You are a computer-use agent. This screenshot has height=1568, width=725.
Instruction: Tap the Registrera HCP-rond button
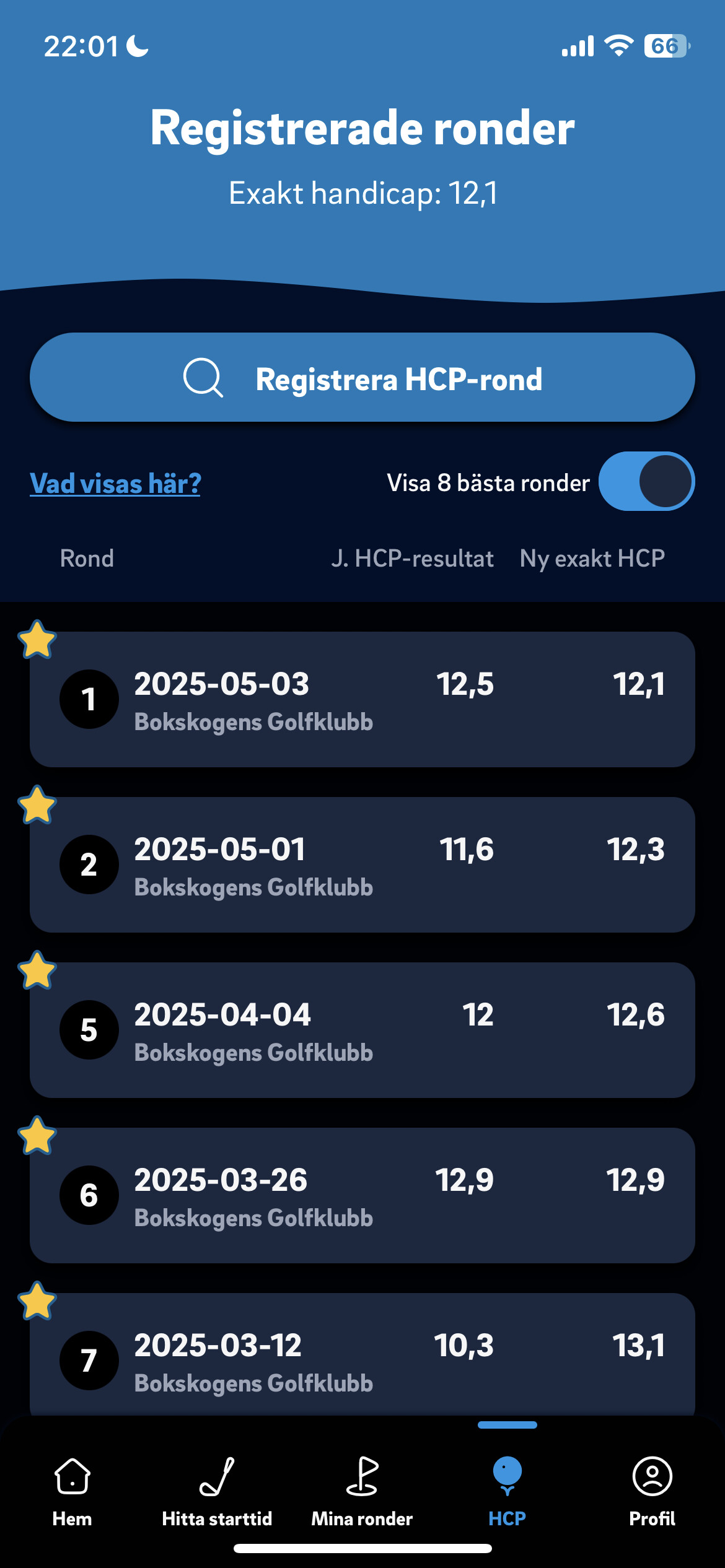pos(362,378)
